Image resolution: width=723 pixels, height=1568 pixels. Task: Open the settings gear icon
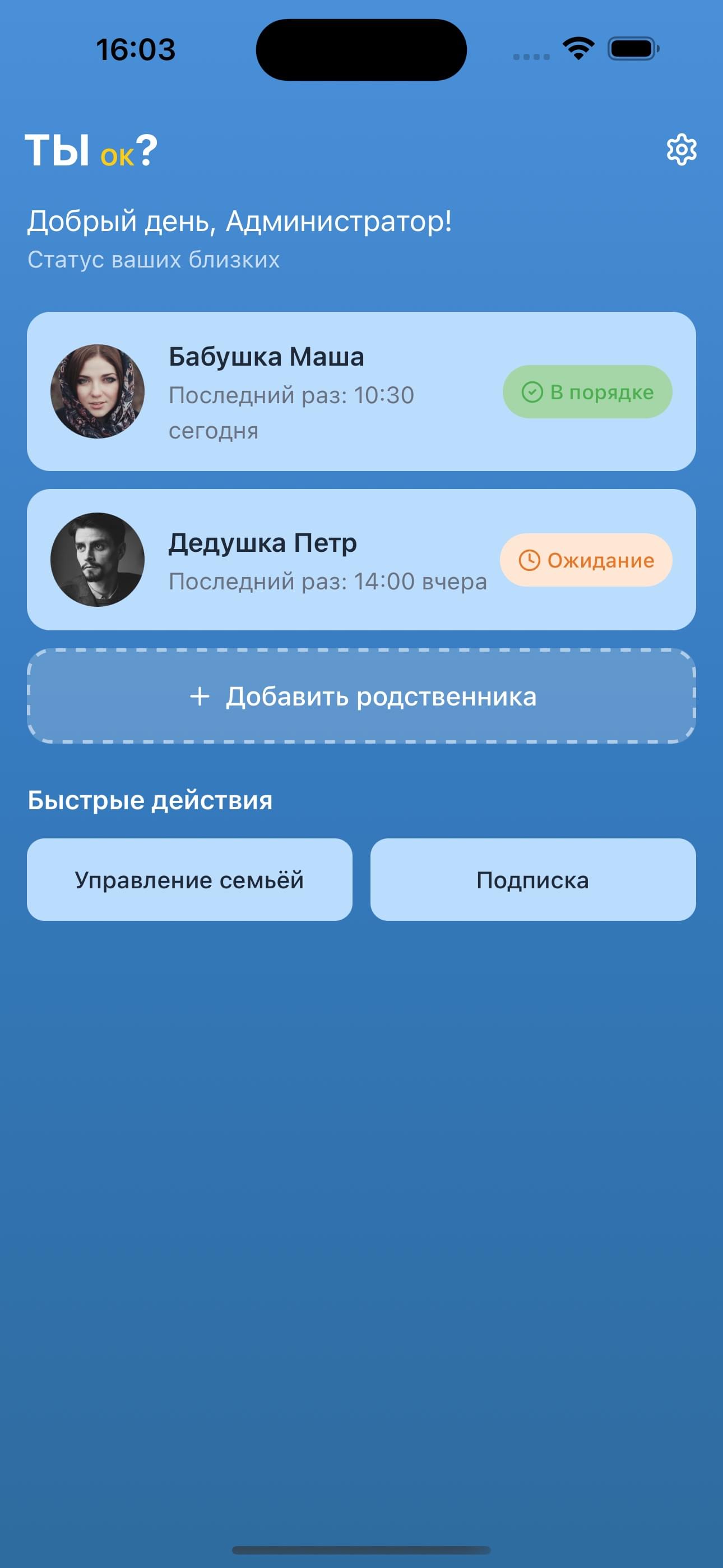(682, 150)
